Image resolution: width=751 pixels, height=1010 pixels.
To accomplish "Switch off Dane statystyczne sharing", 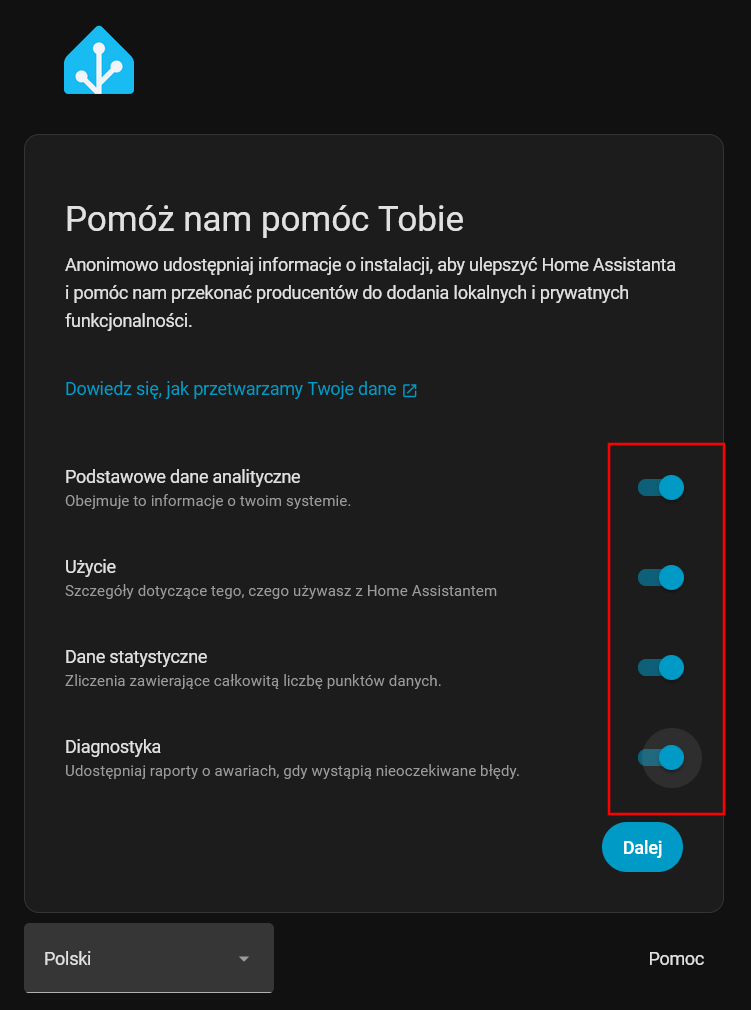I will click(661, 668).
